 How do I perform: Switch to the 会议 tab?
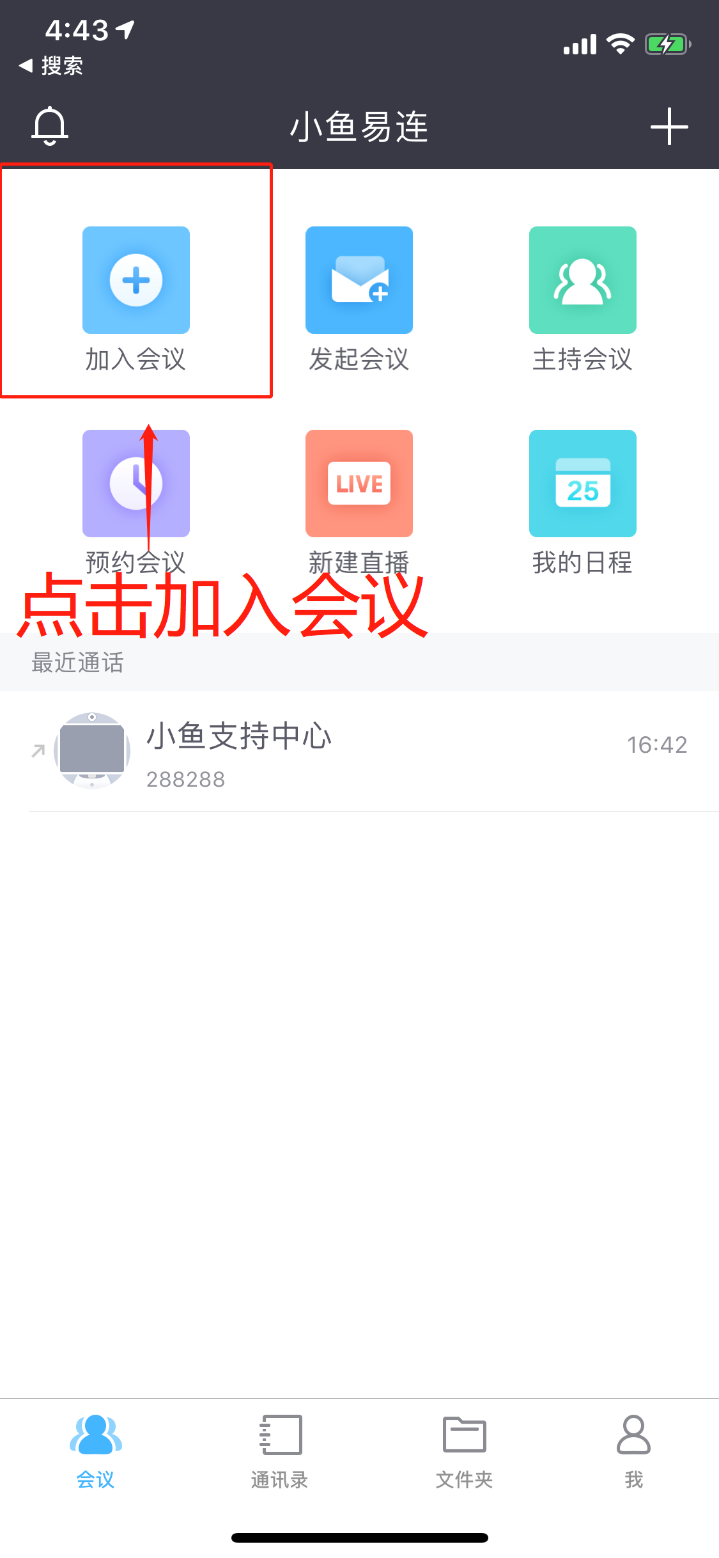(x=96, y=1449)
